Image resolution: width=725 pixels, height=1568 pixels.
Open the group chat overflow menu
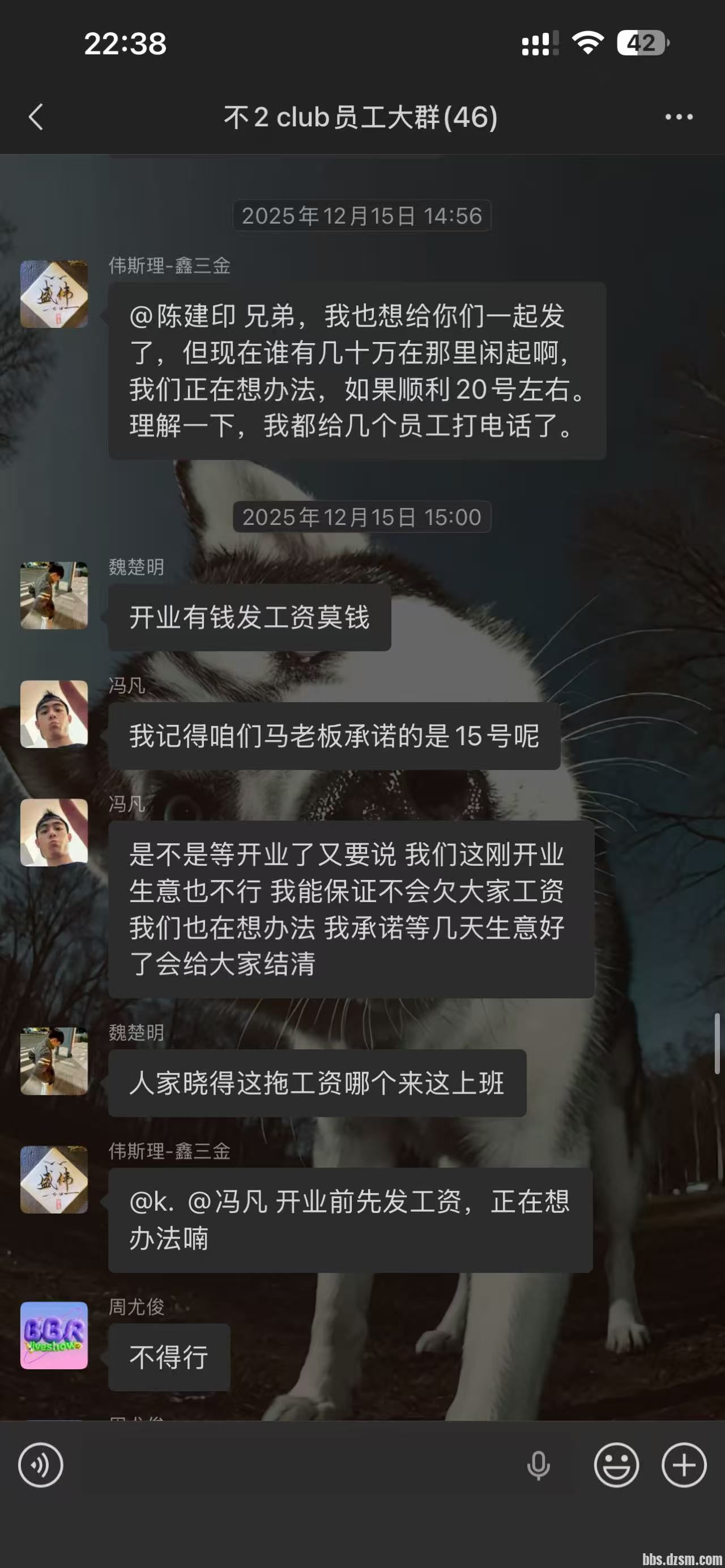pos(678,117)
